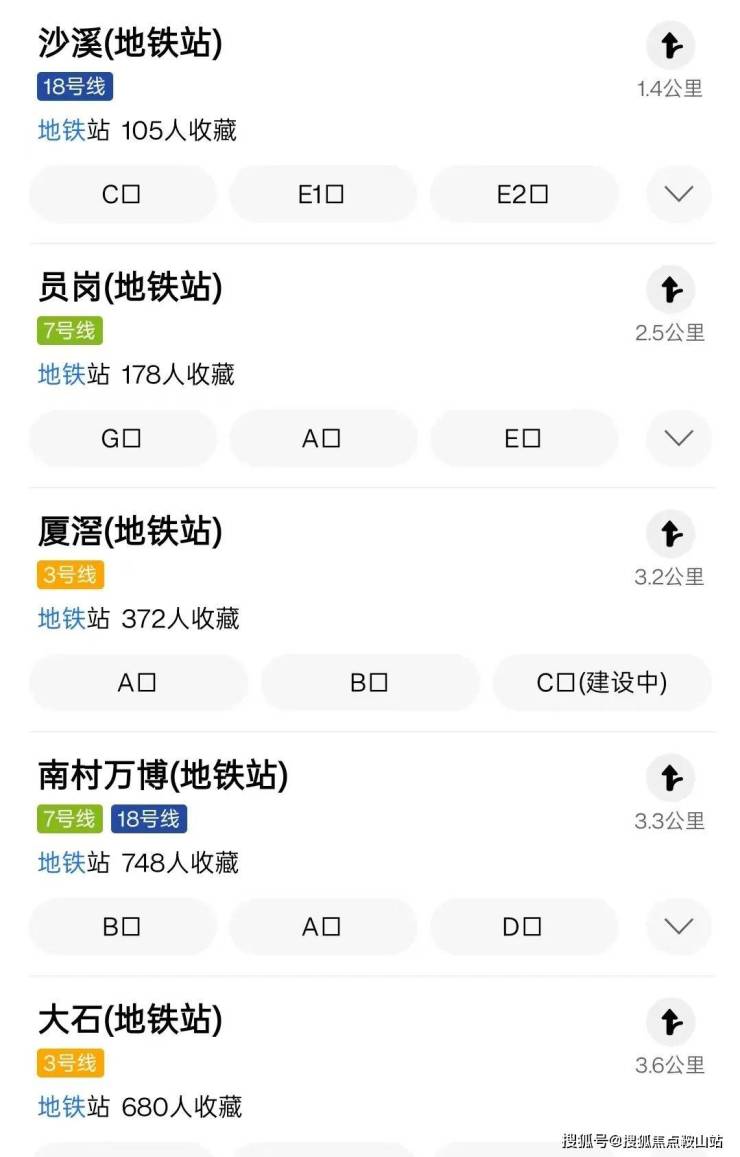Select exit G口 of 员岗 station
740x1157 pixels.
(122, 438)
